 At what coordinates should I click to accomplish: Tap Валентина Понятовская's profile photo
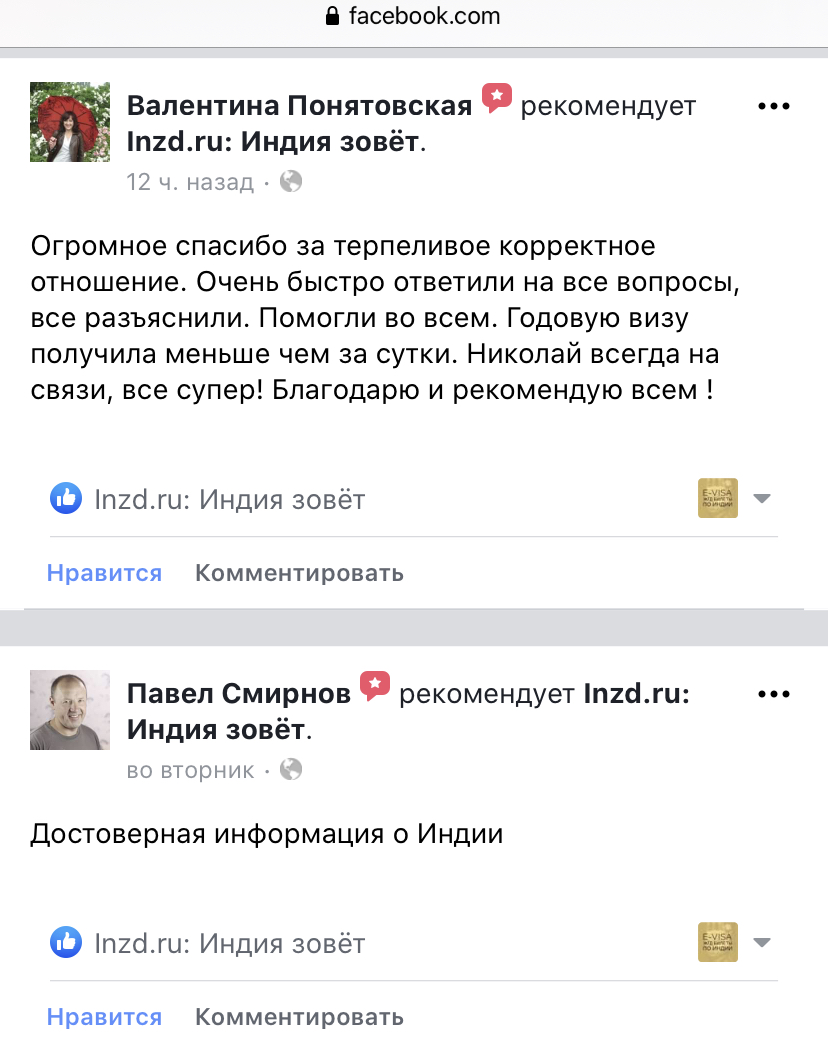(70, 122)
